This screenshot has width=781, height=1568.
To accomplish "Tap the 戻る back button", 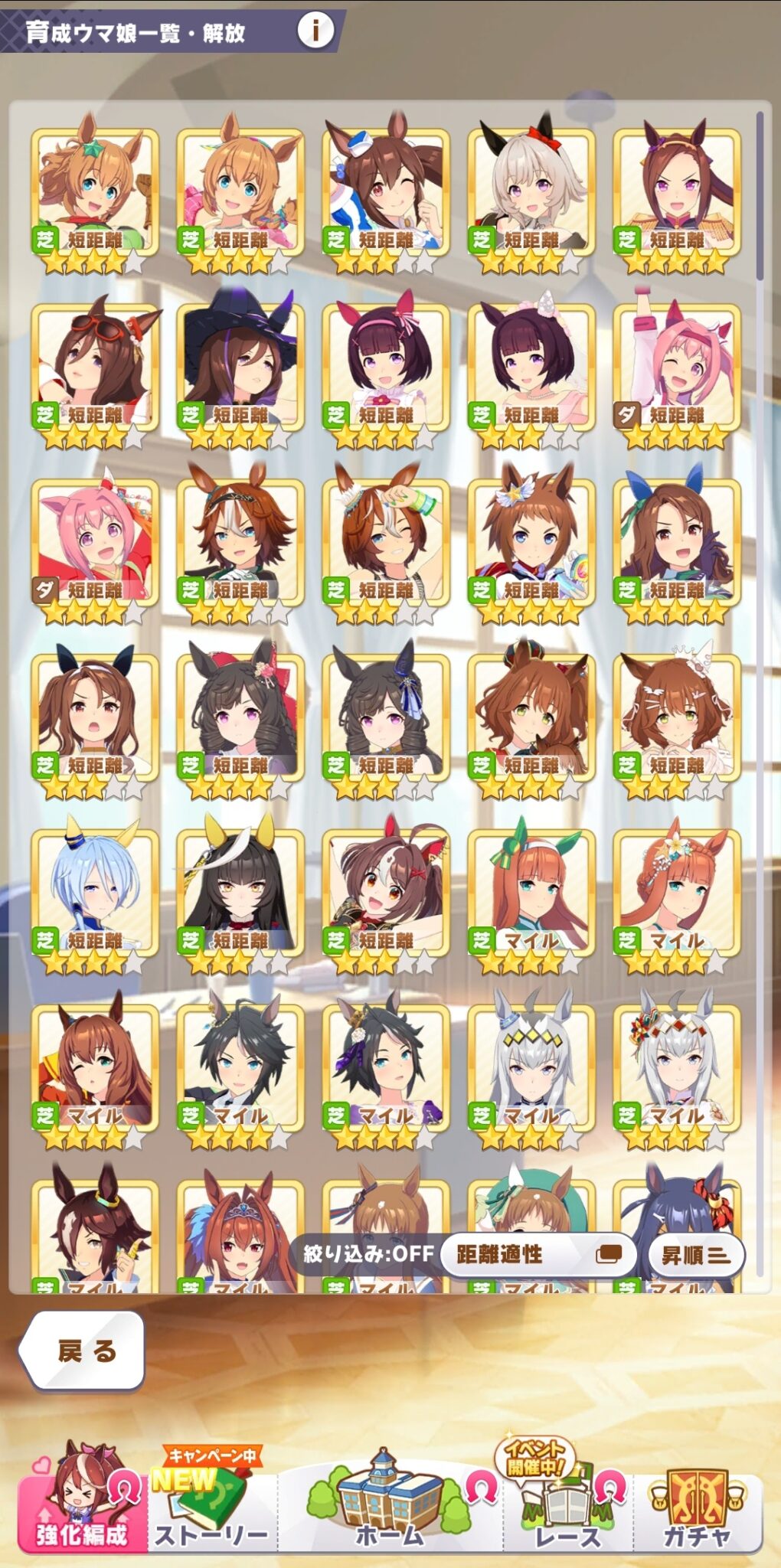I will [83, 1351].
